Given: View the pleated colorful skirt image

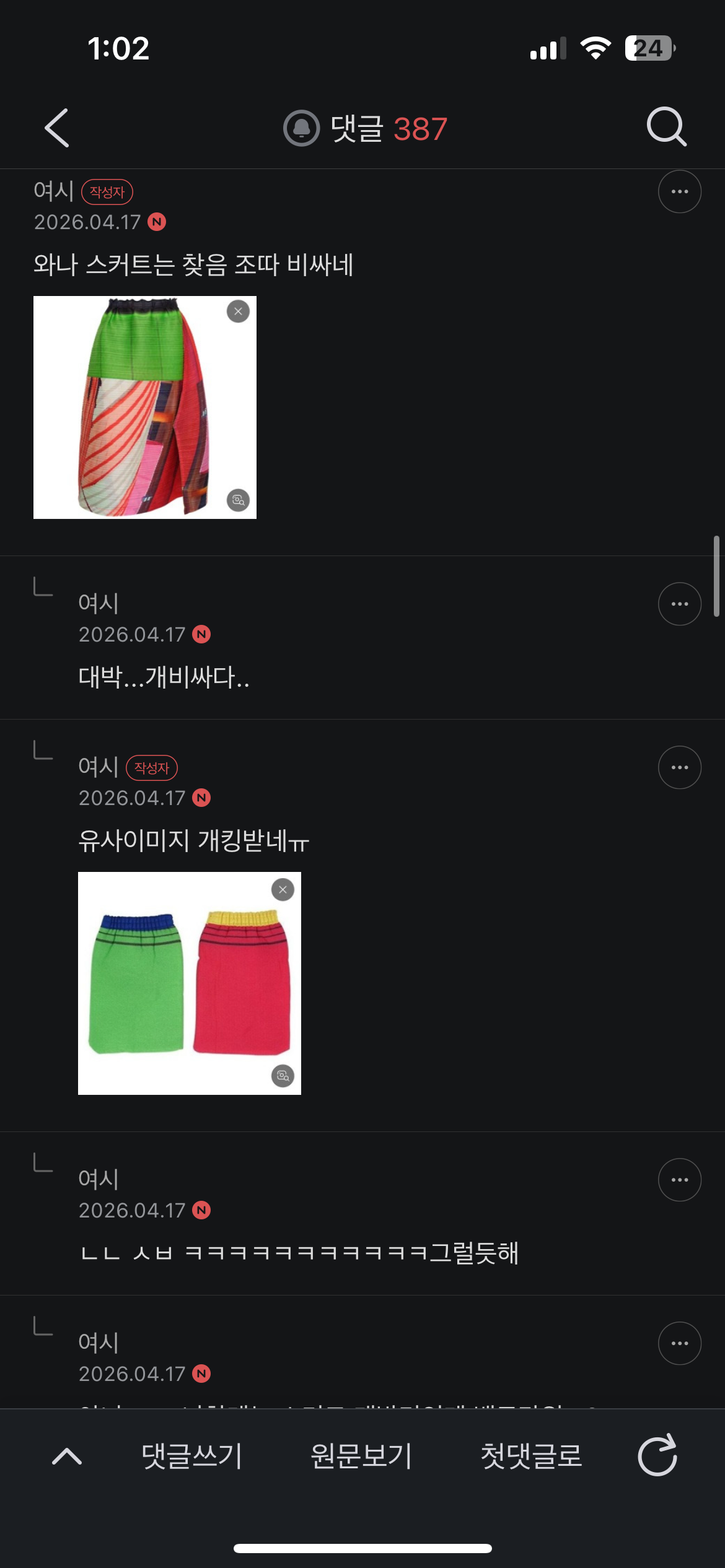Looking at the screenshot, I should [x=144, y=407].
